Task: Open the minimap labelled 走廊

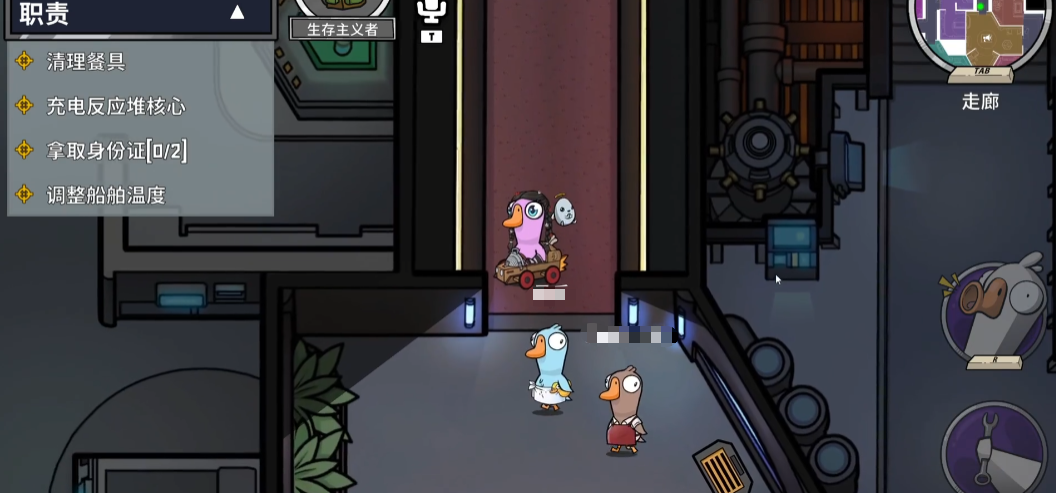Action: (981, 34)
